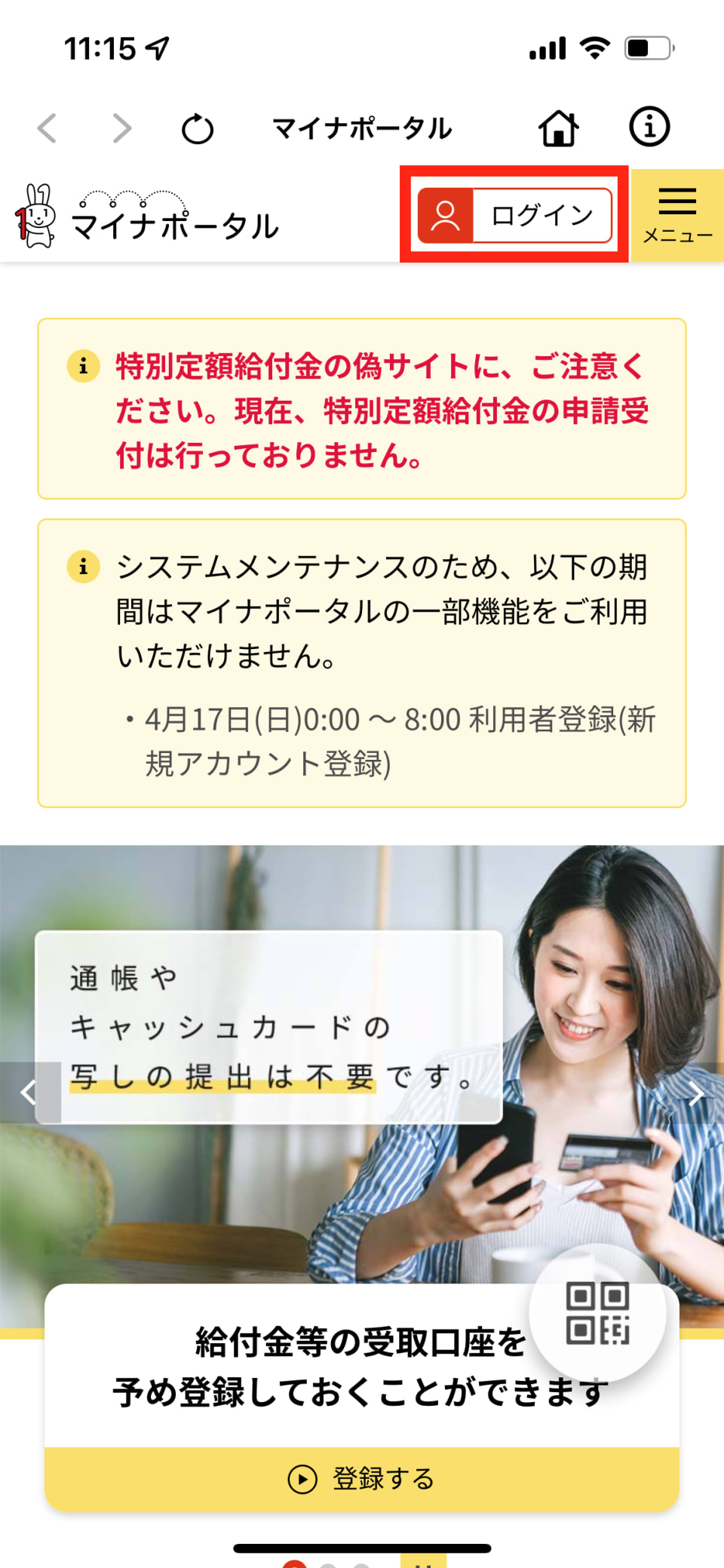Image resolution: width=724 pixels, height=1568 pixels.
Task: Open the メニュー hamburger menu
Action: click(677, 216)
